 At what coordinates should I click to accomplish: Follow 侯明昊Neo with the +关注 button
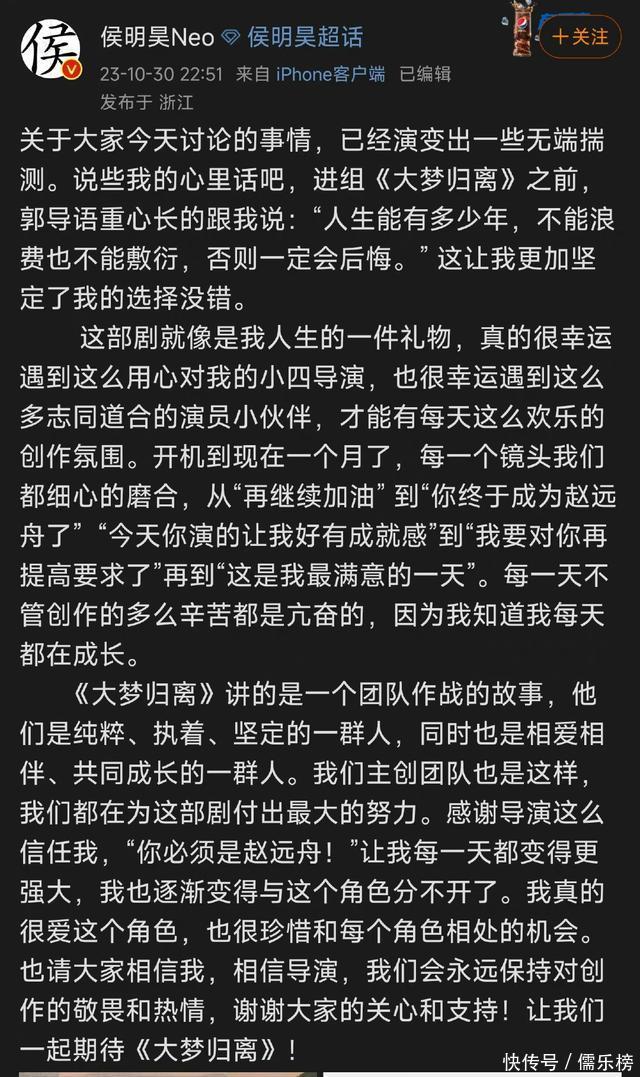click(580, 36)
